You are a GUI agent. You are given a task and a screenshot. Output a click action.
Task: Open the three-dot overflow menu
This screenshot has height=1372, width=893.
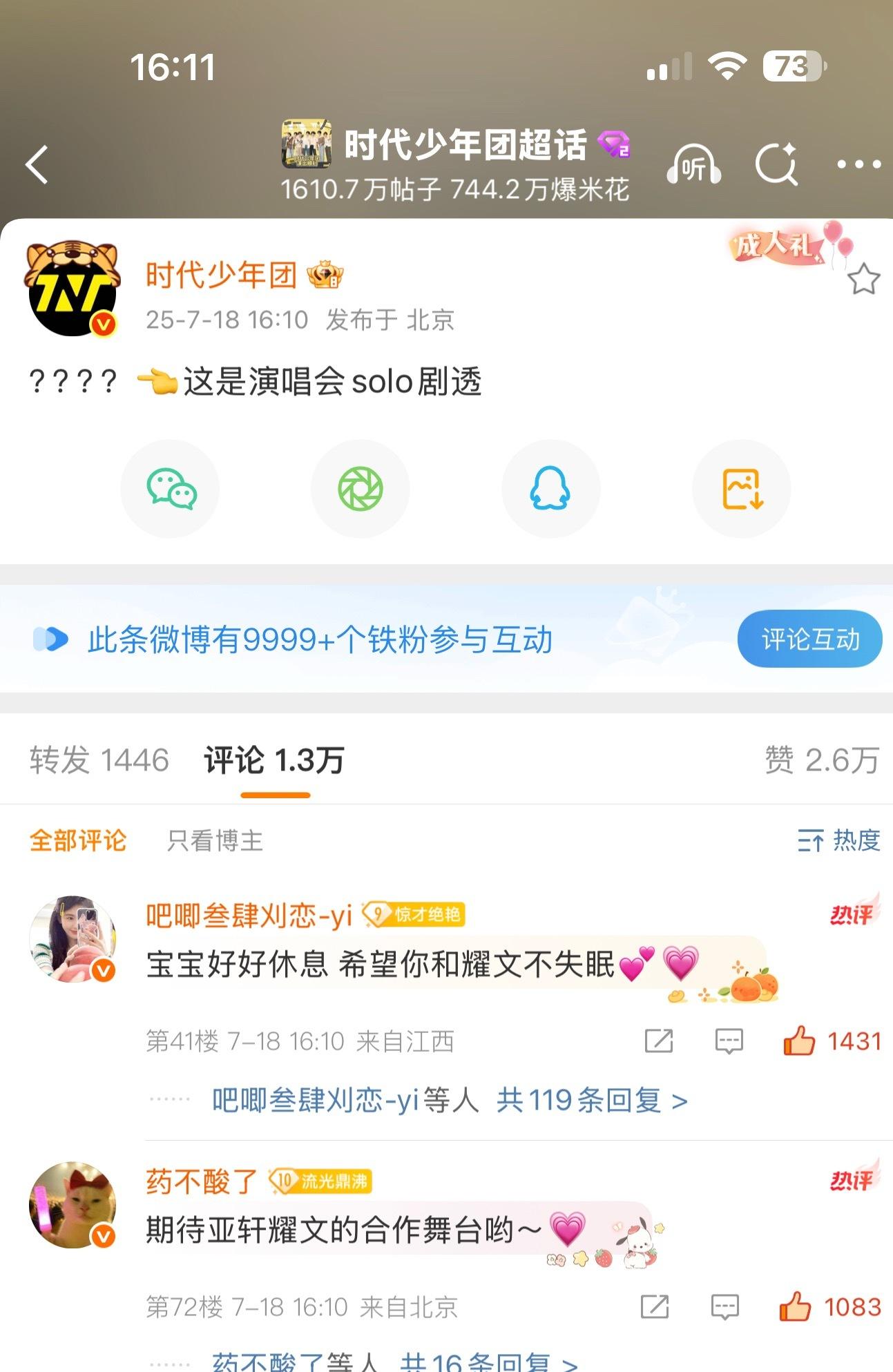(x=858, y=164)
